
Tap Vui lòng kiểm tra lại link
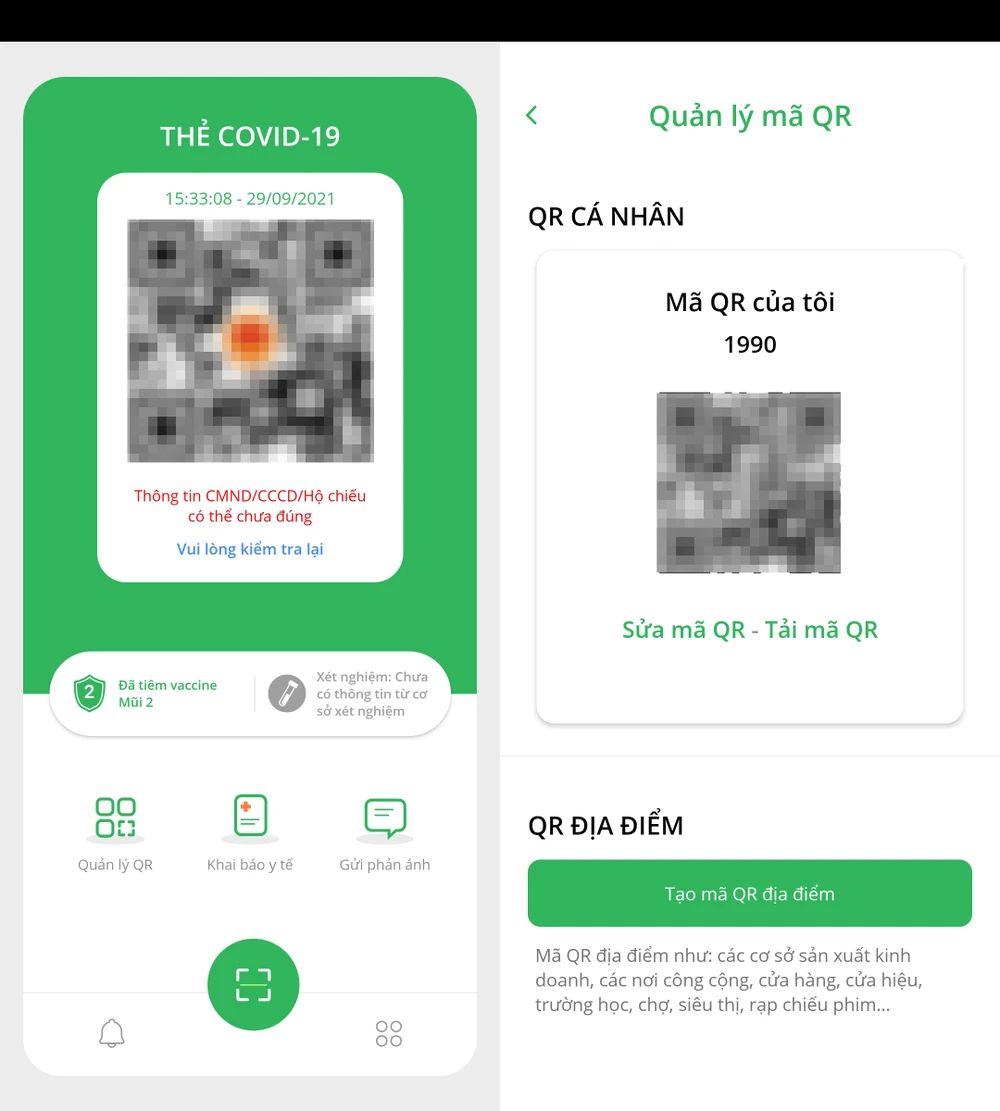(x=250, y=549)
